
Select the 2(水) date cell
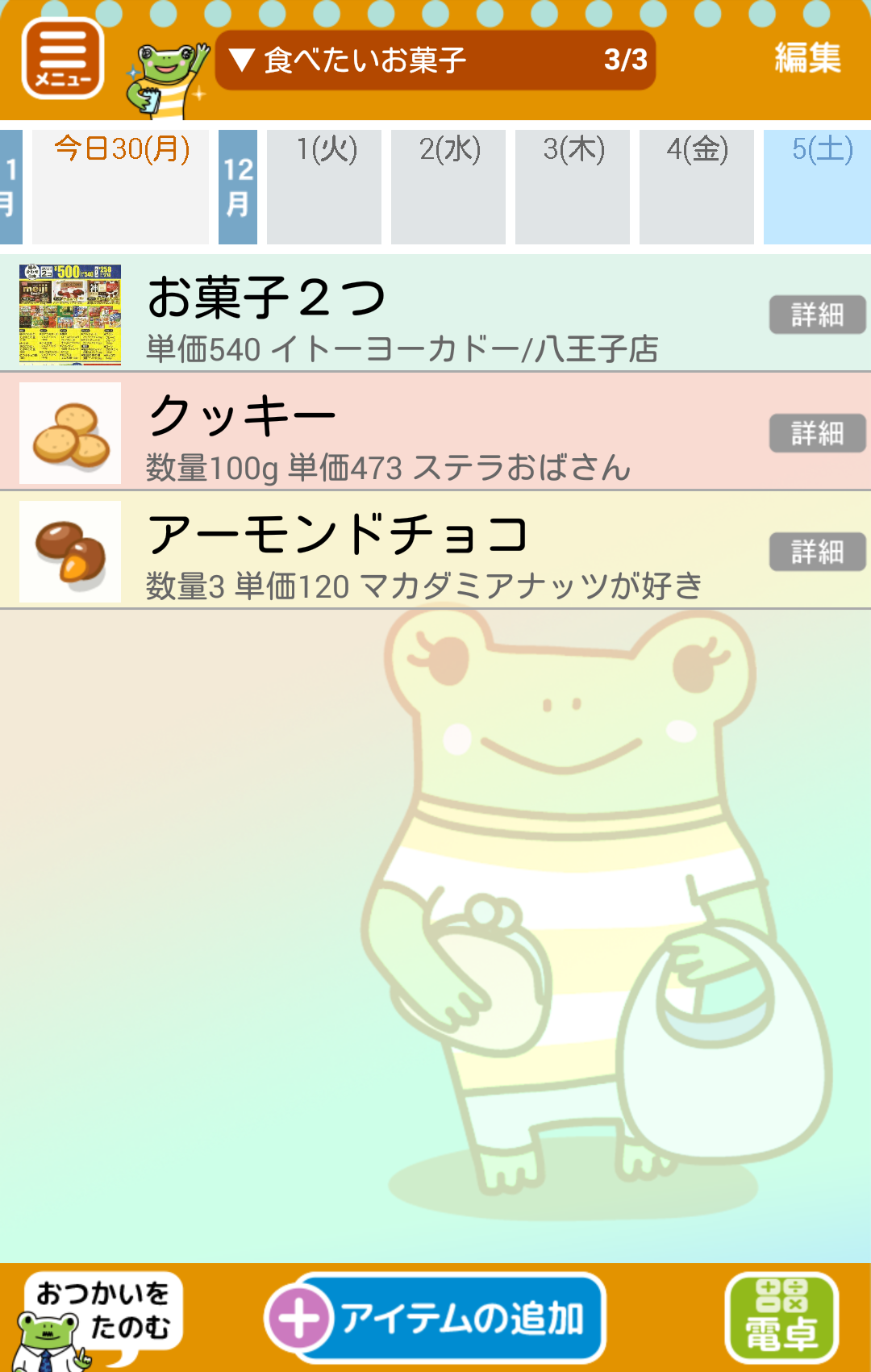[x=448, y=186]
